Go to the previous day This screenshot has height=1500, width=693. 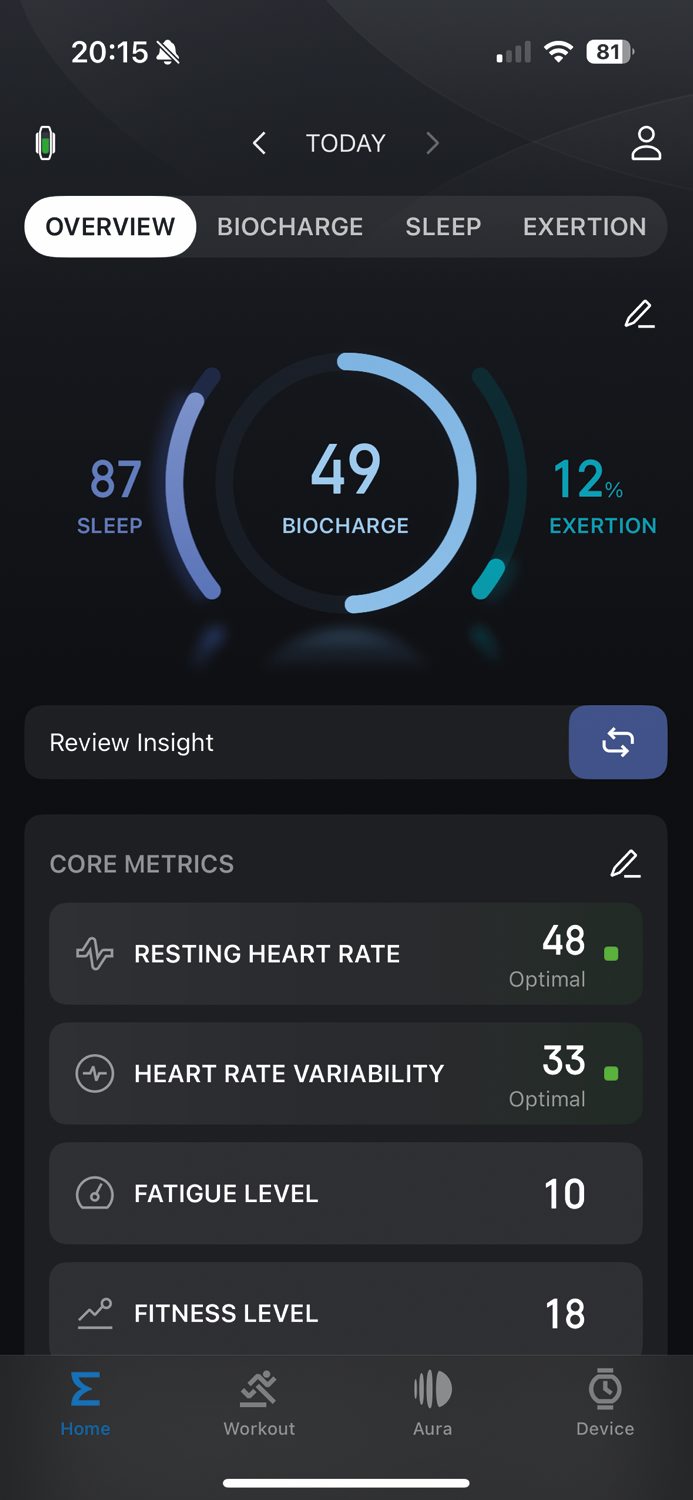(x=259, y=143)
